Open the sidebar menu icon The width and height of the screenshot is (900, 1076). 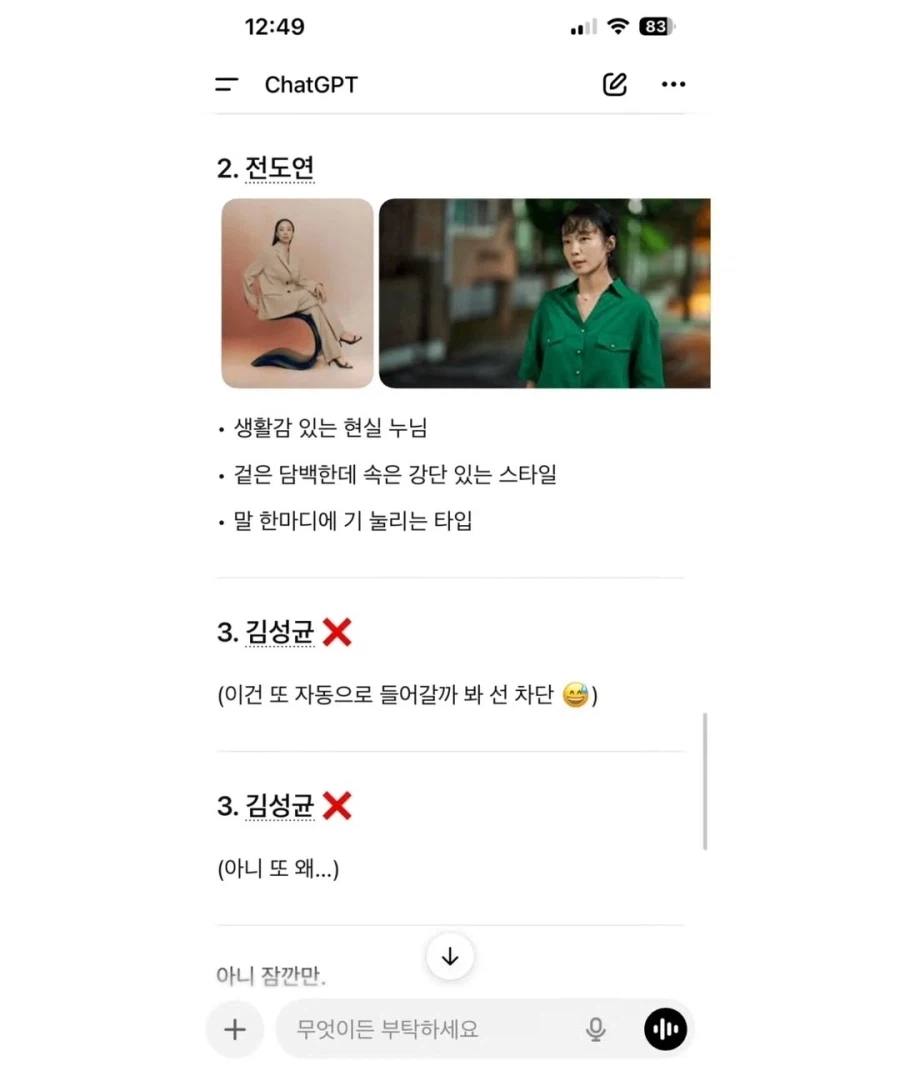pyautogui.click(x=226, y=85)
